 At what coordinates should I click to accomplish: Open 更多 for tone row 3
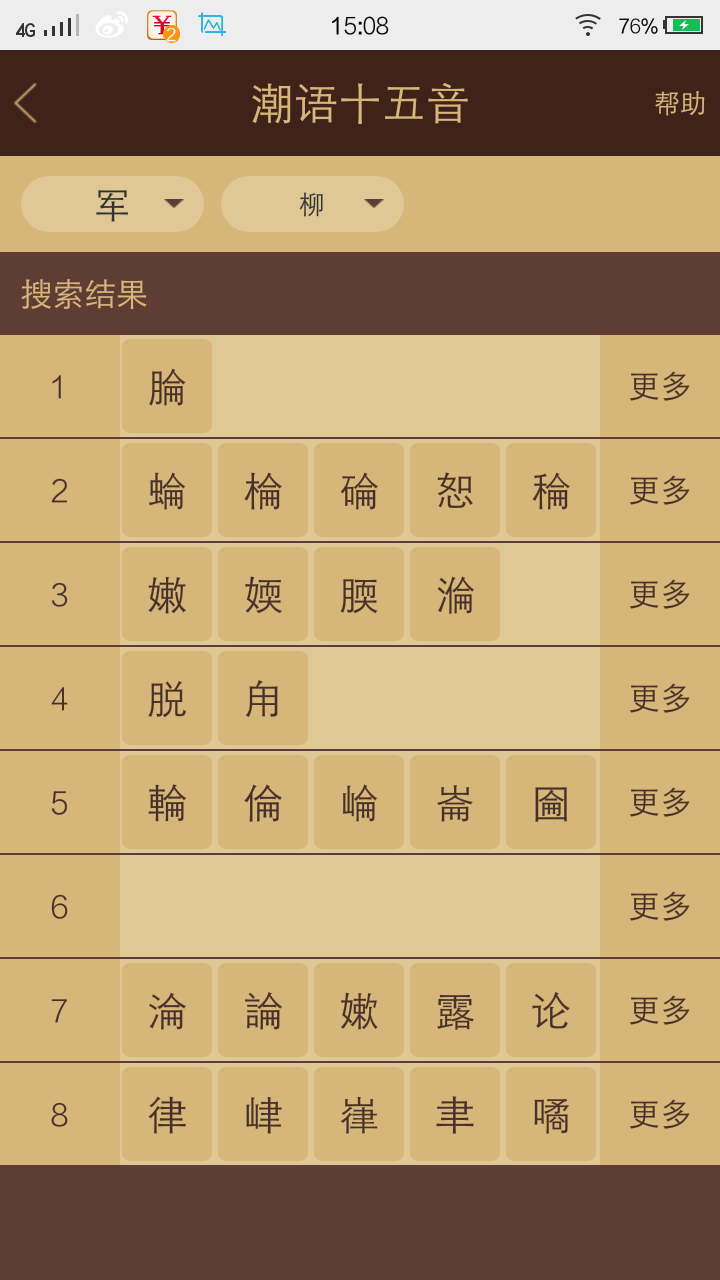[660, 595]
